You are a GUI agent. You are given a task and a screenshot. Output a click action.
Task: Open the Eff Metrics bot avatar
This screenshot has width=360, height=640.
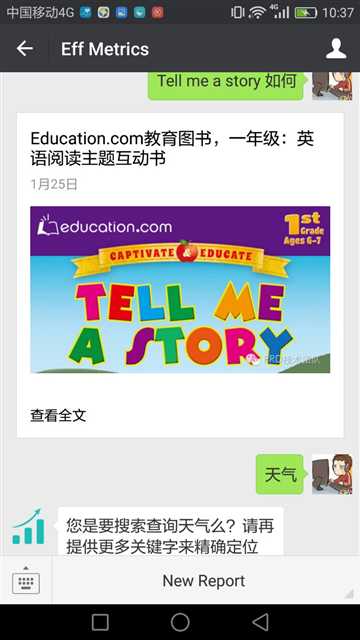pyautogui.click(x=28, y=527)
